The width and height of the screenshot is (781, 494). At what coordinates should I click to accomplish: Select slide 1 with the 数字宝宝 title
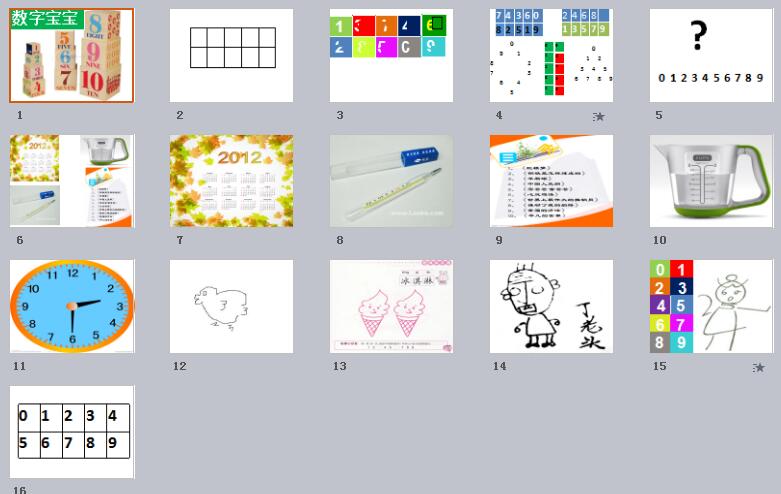[x=71, y=55]
